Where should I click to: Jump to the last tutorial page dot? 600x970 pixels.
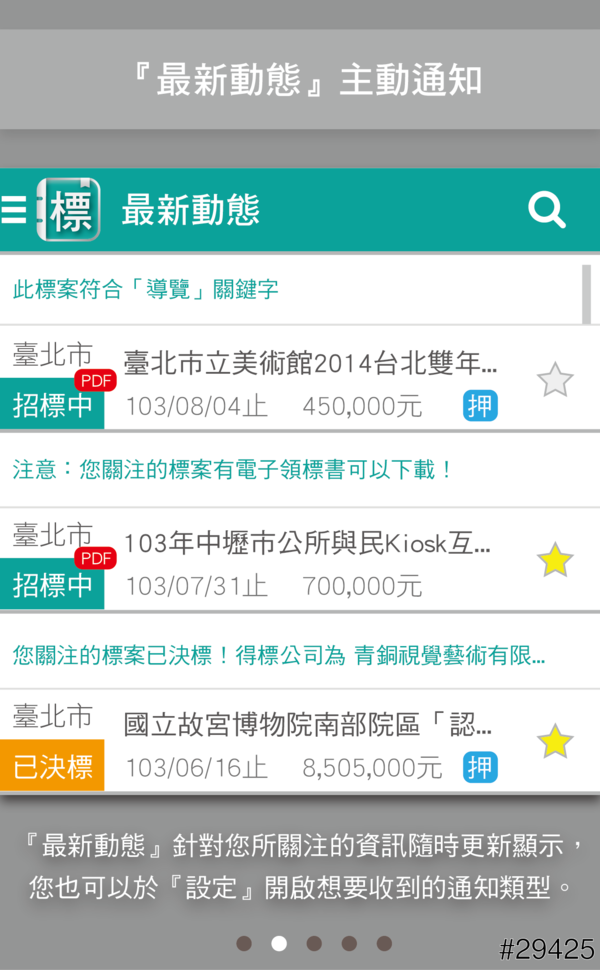click(384, 943)
